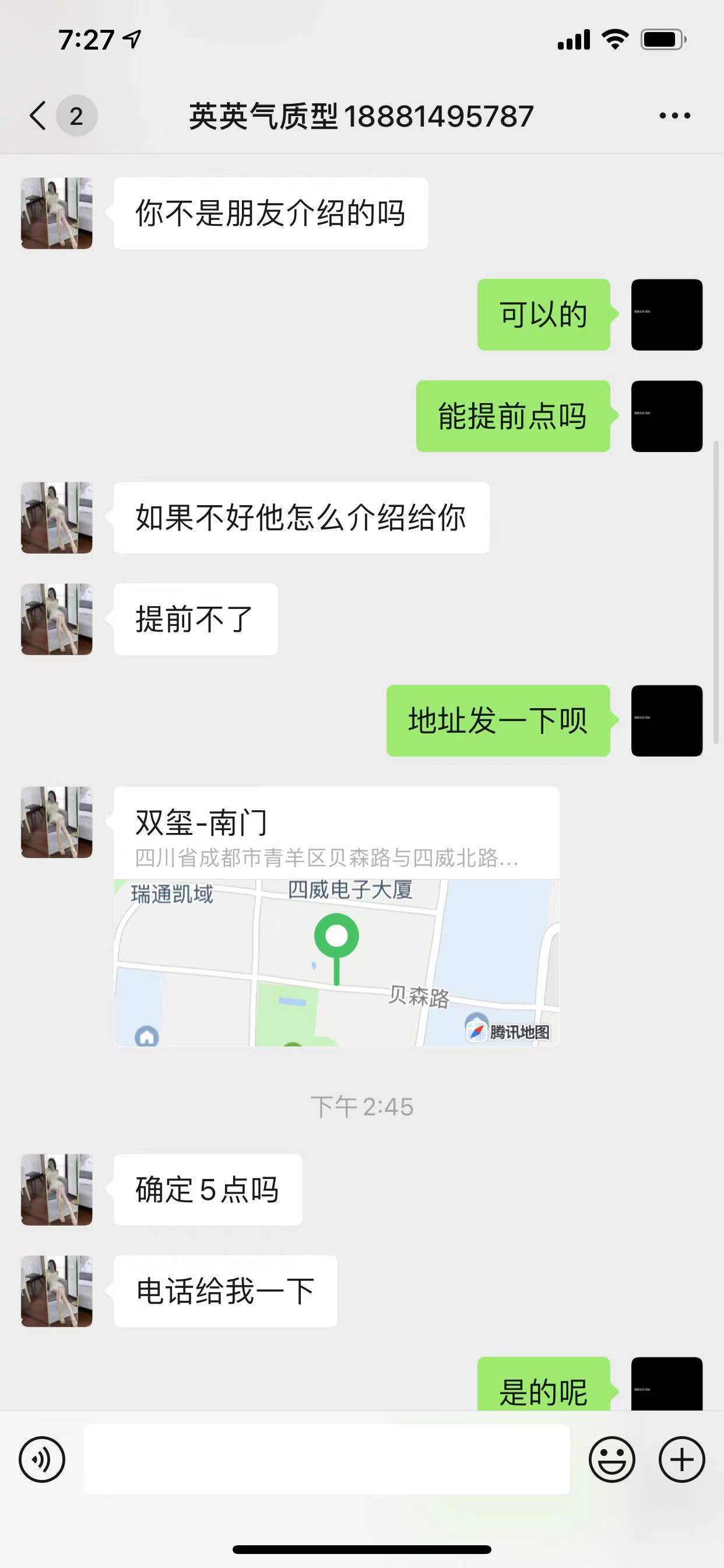
Task: Open the emoji sticker panel
Action: click(611, 1459)
